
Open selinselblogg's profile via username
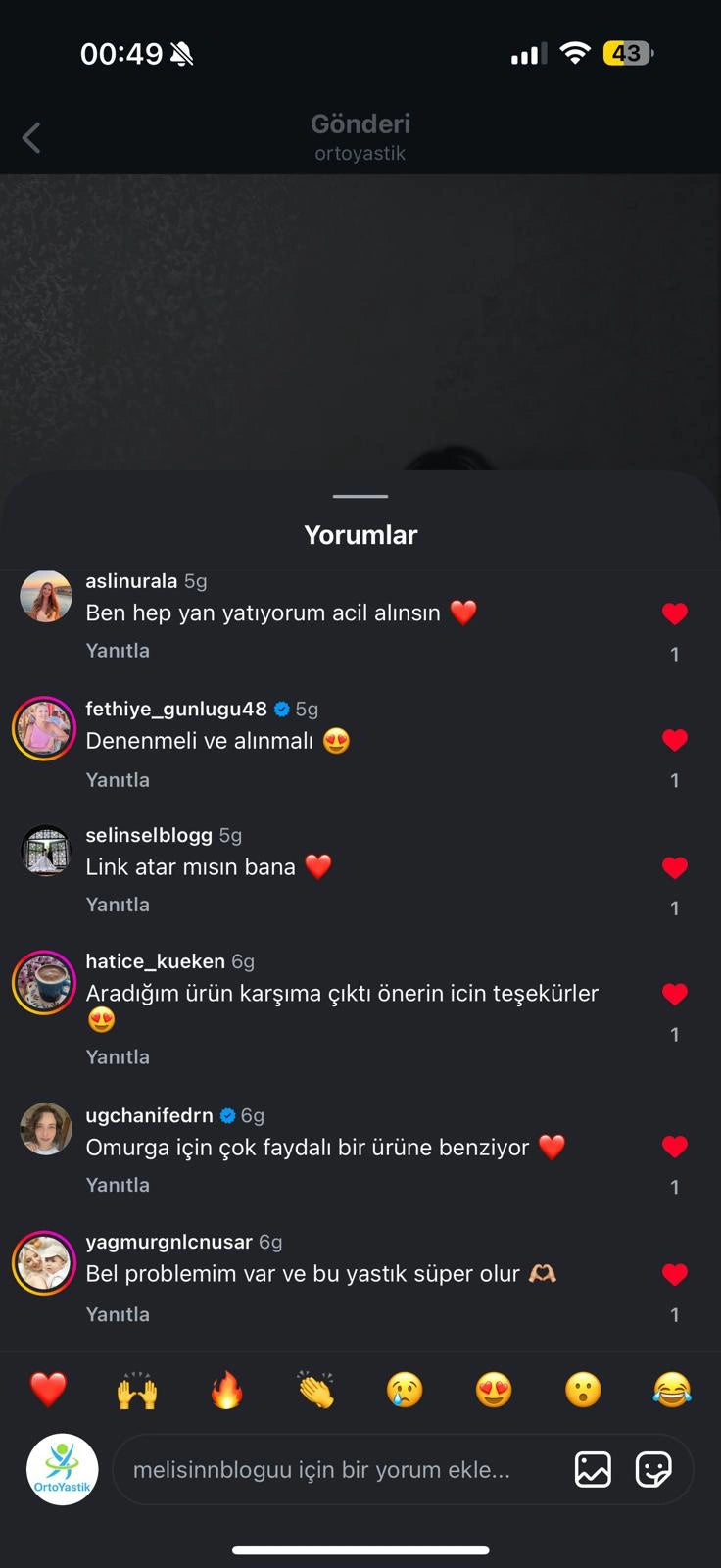pos(149,835)
